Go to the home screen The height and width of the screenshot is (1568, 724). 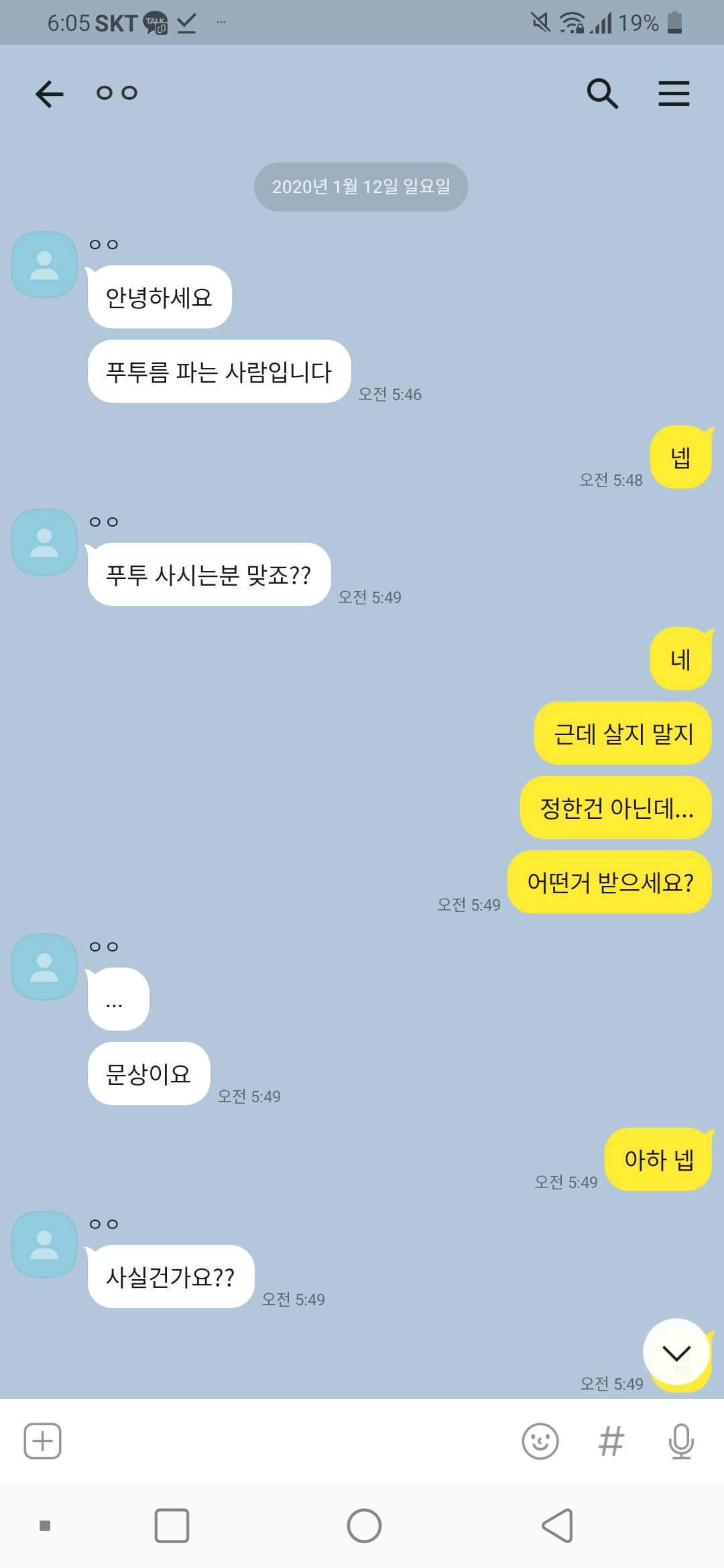coord(364,1526)
